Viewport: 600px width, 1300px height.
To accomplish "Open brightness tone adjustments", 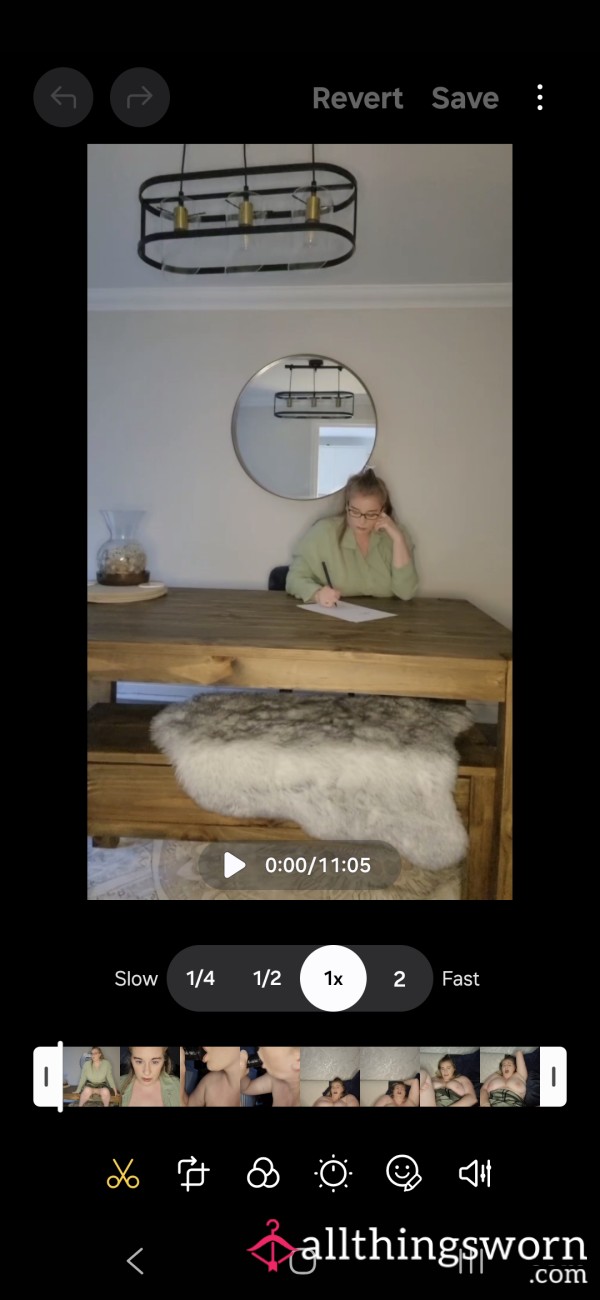I will (333, 1173).
